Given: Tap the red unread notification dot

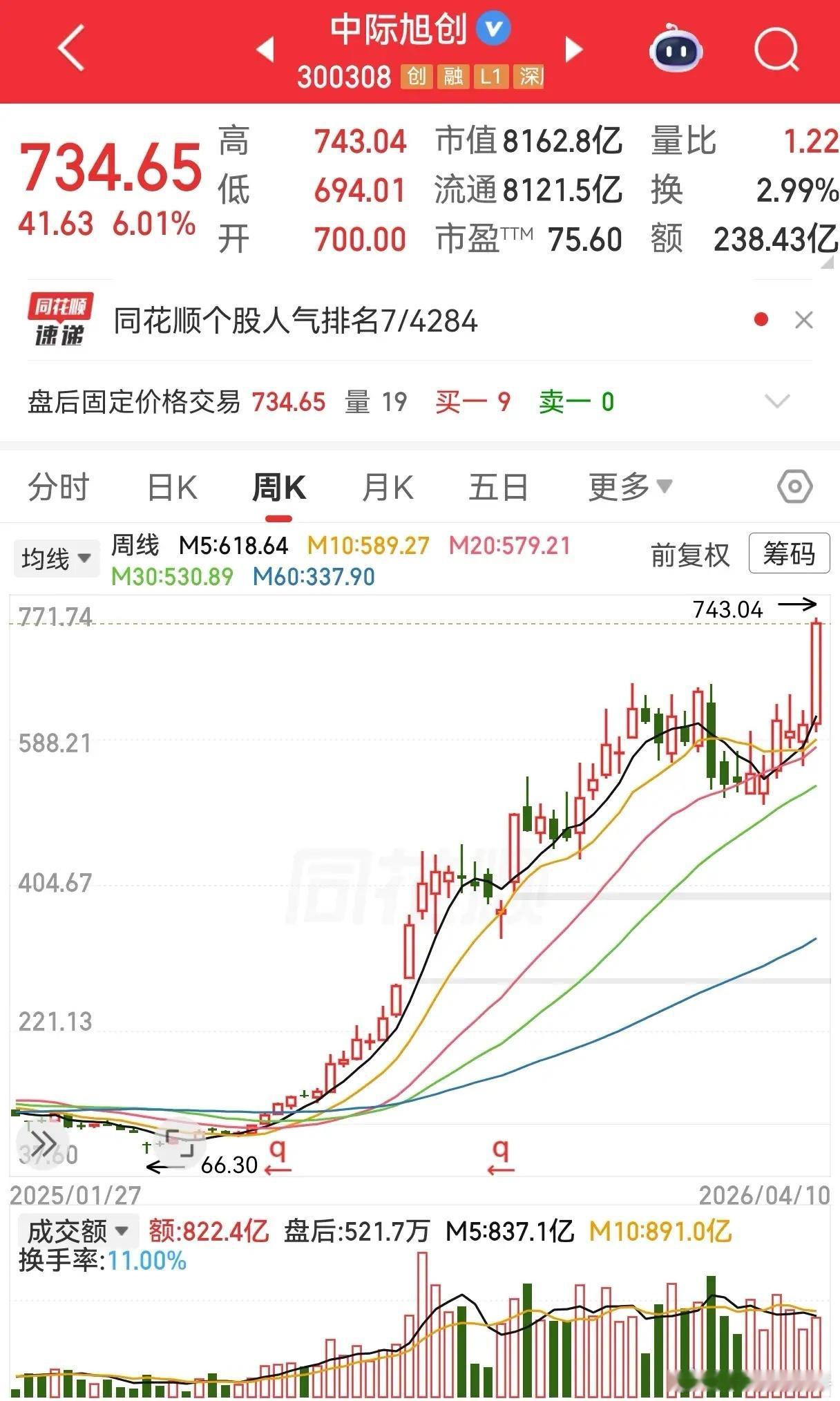Looking at the screenshot, I should pos(760,319).
